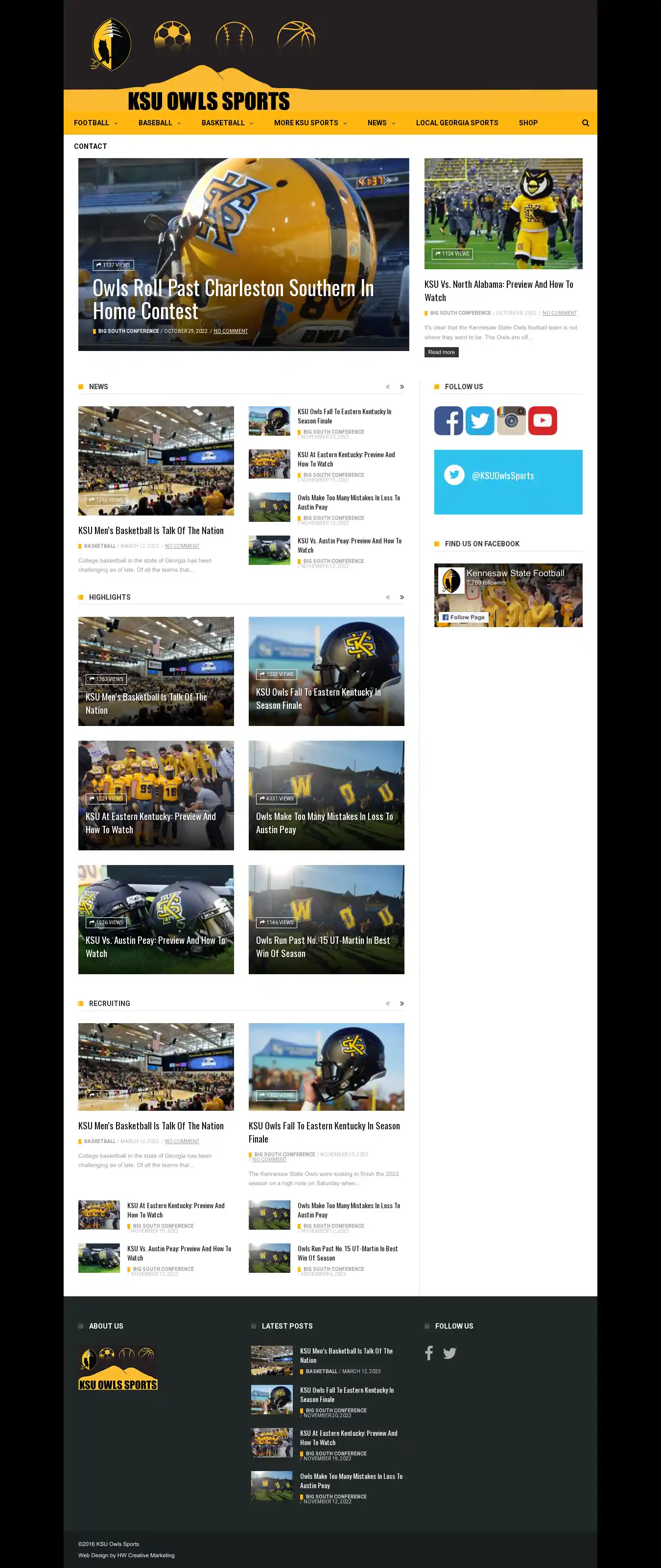
Task: Open HW Creative Marketing footer link
Action: (x=145, y=1555)
